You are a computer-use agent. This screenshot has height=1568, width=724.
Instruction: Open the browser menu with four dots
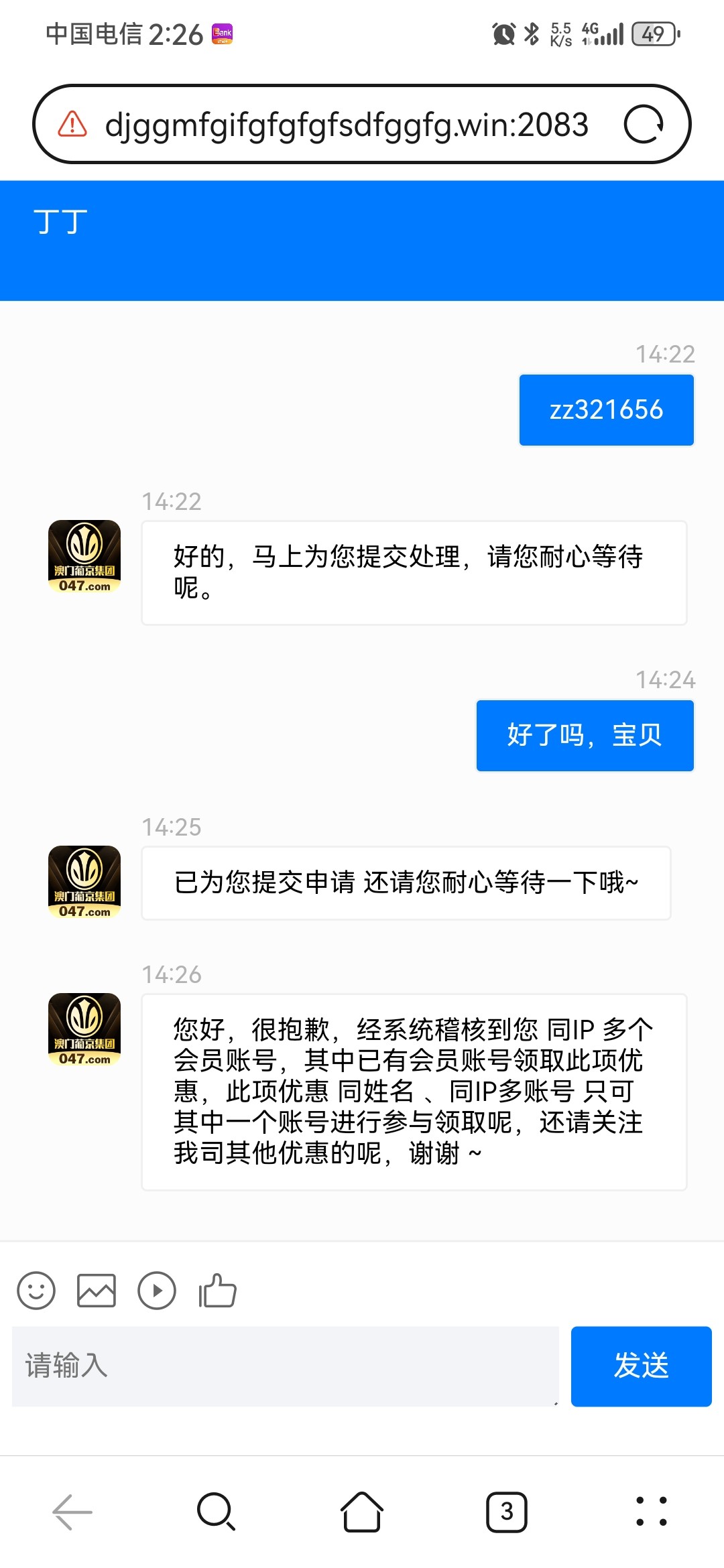click(652, 1512)
